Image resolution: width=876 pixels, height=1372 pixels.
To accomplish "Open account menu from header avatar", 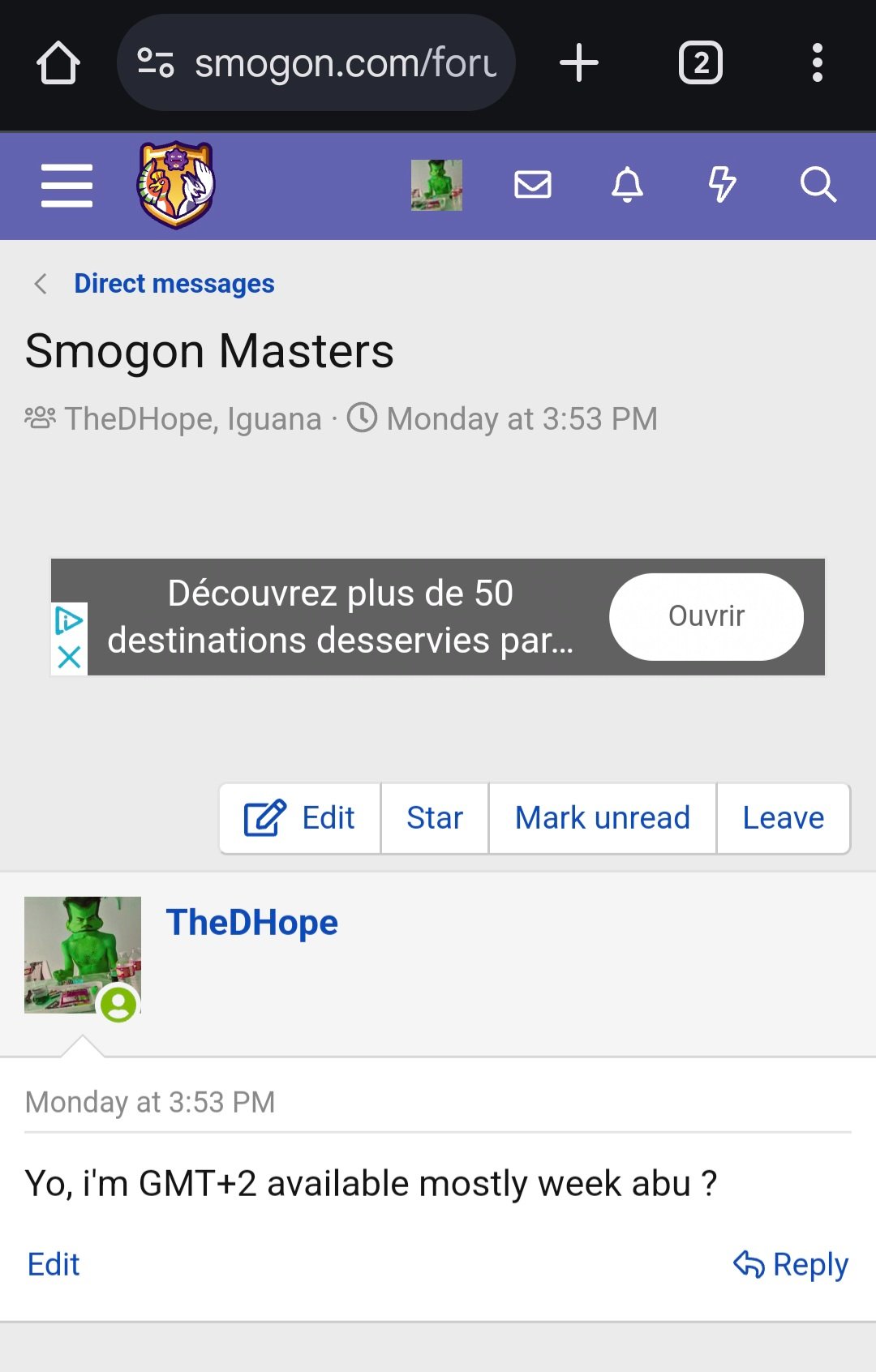I will pos(436,185).
